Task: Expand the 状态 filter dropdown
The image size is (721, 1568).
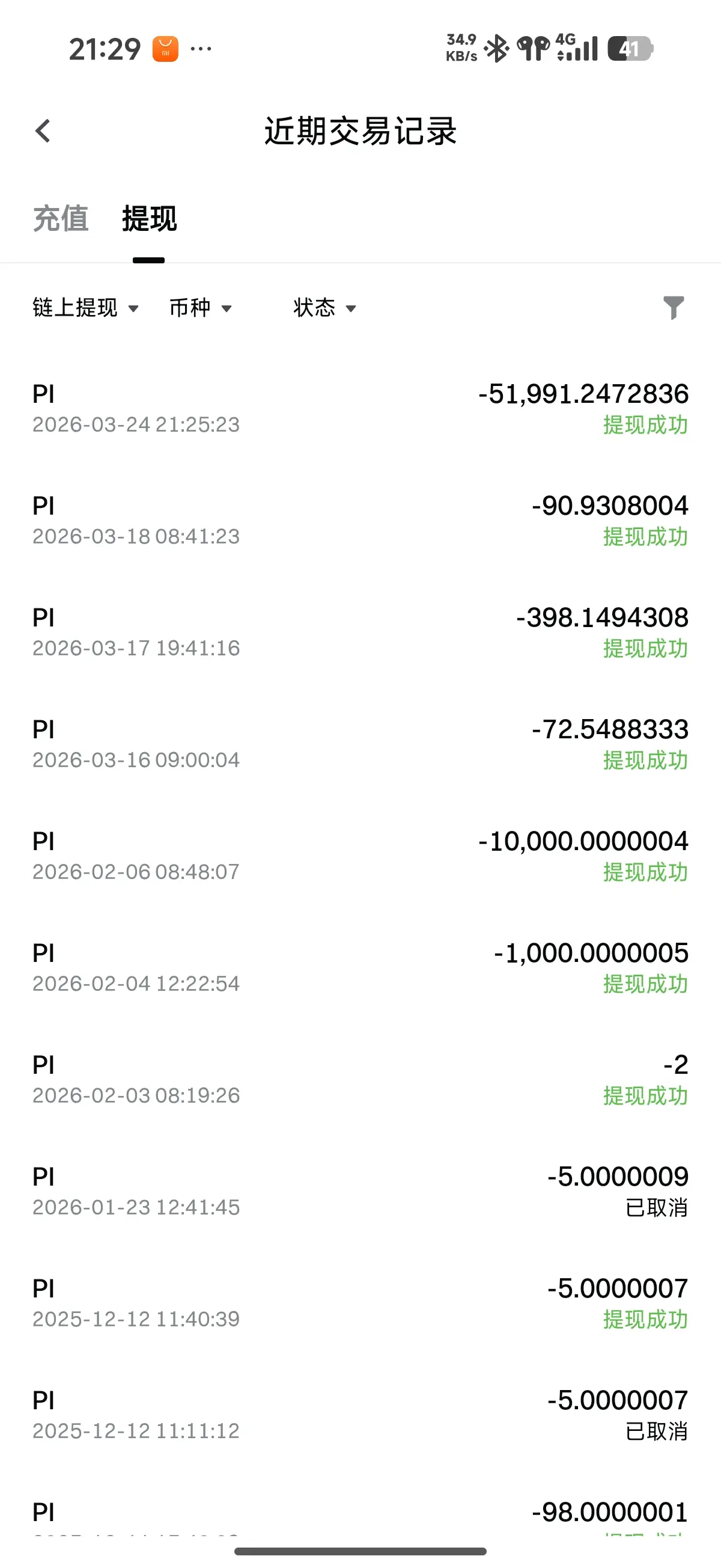Action: pos(324,308)
